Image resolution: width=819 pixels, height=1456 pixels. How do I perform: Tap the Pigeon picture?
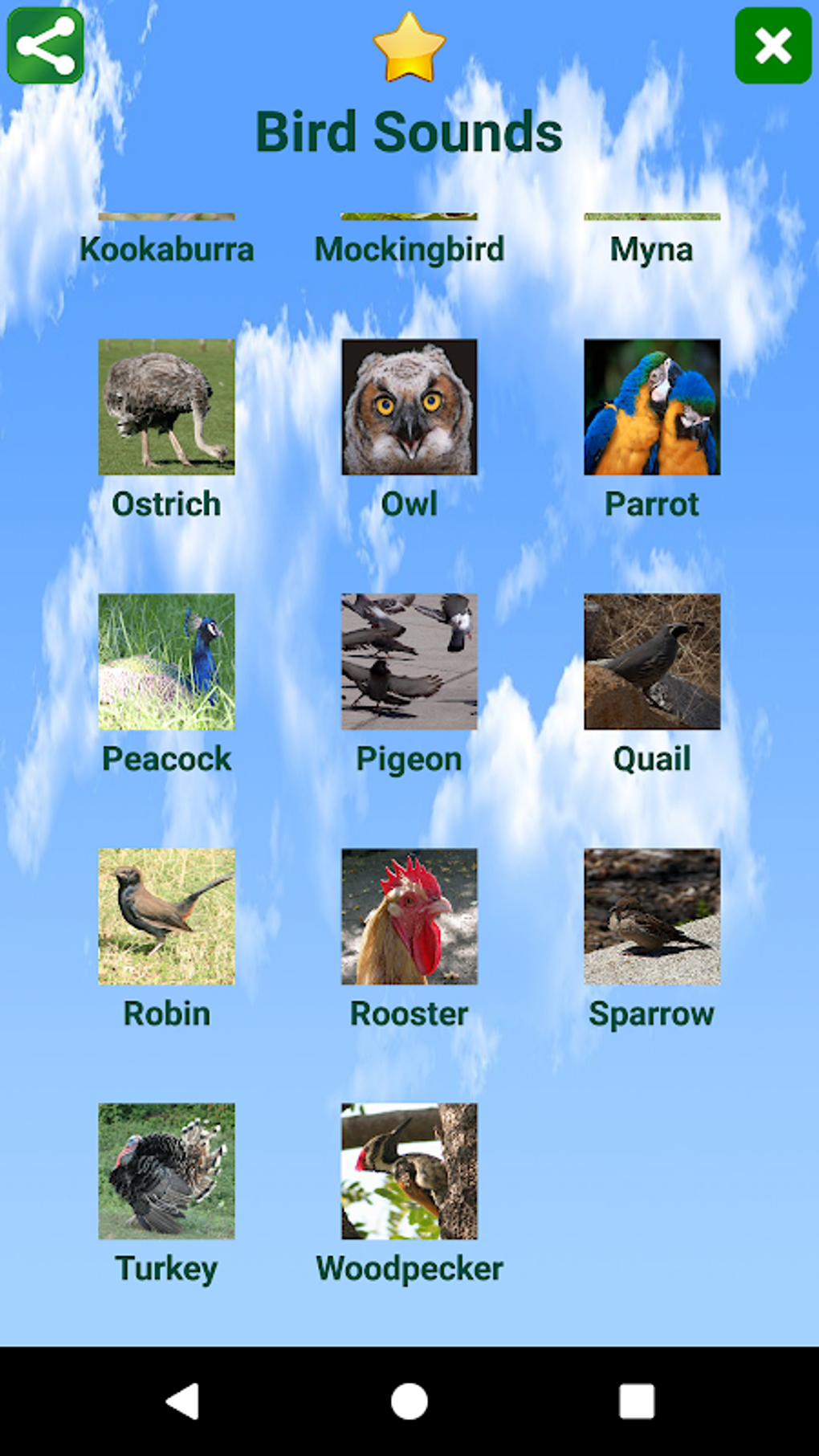point(409,662)
